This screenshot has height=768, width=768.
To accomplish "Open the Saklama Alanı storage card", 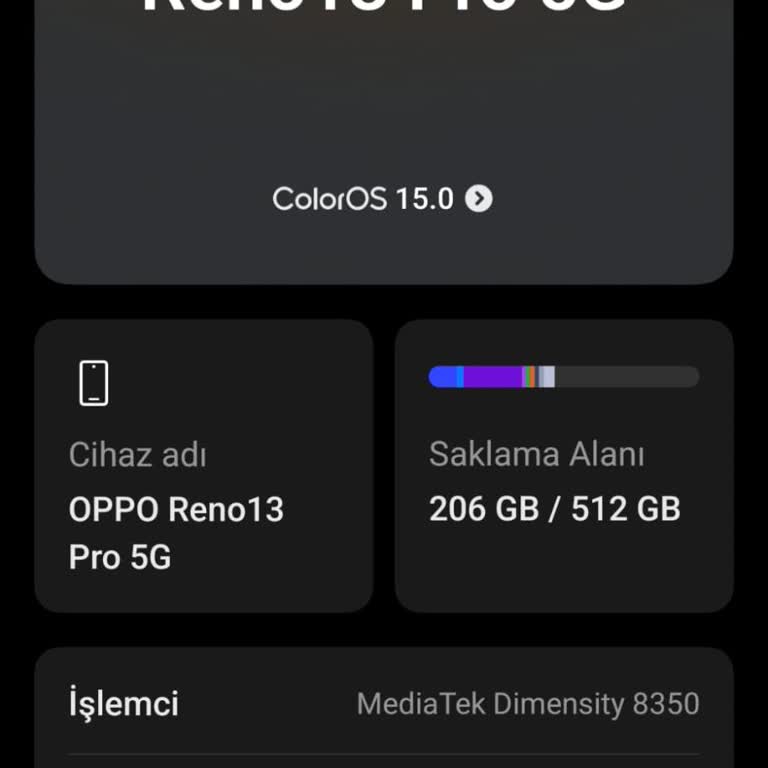I will [x=564, y=466].
